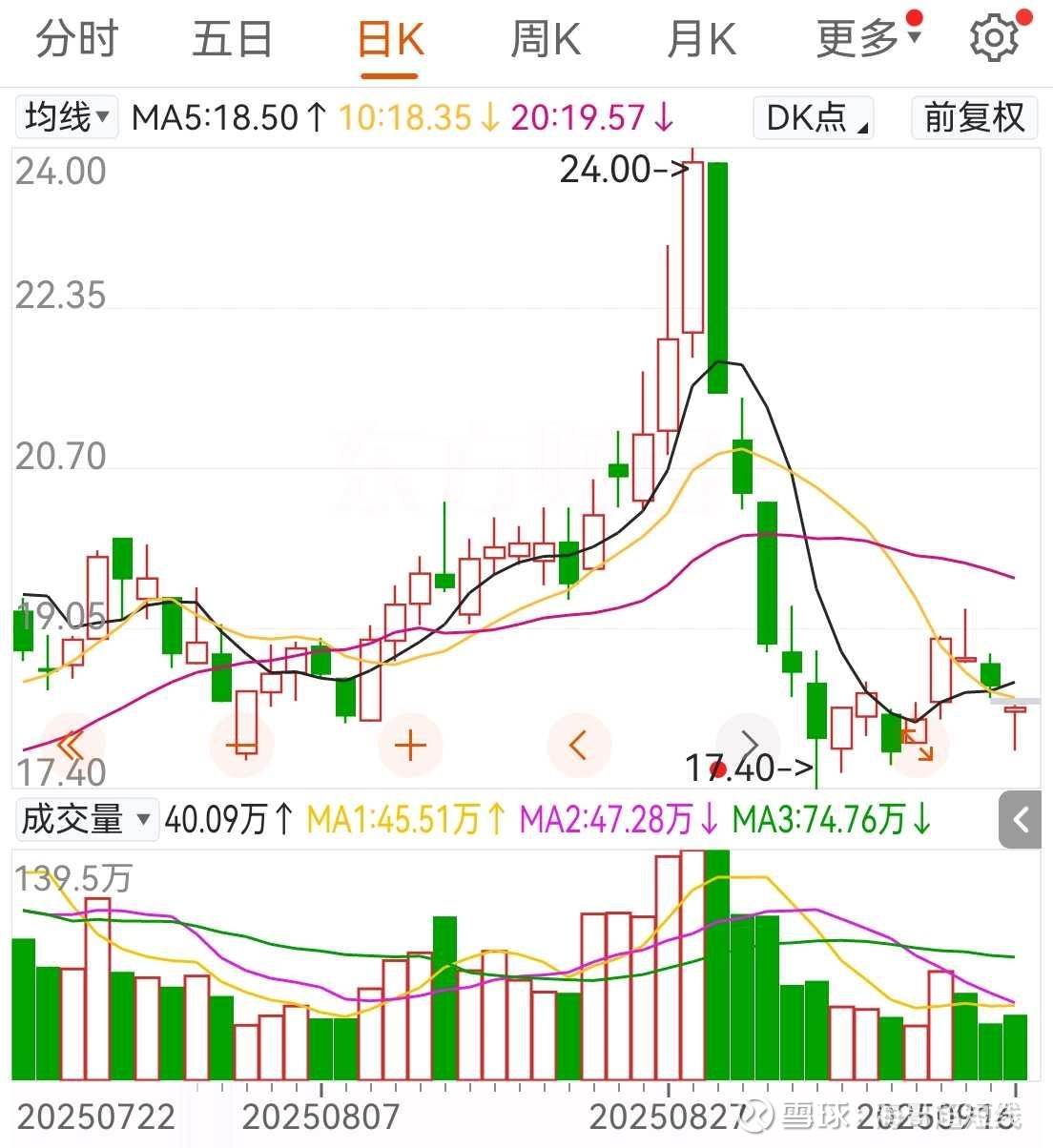The width and height of the screenshot is (1053, 1148).
Task: Switch to the 分时 chart tab
Action: pos(77,39)
